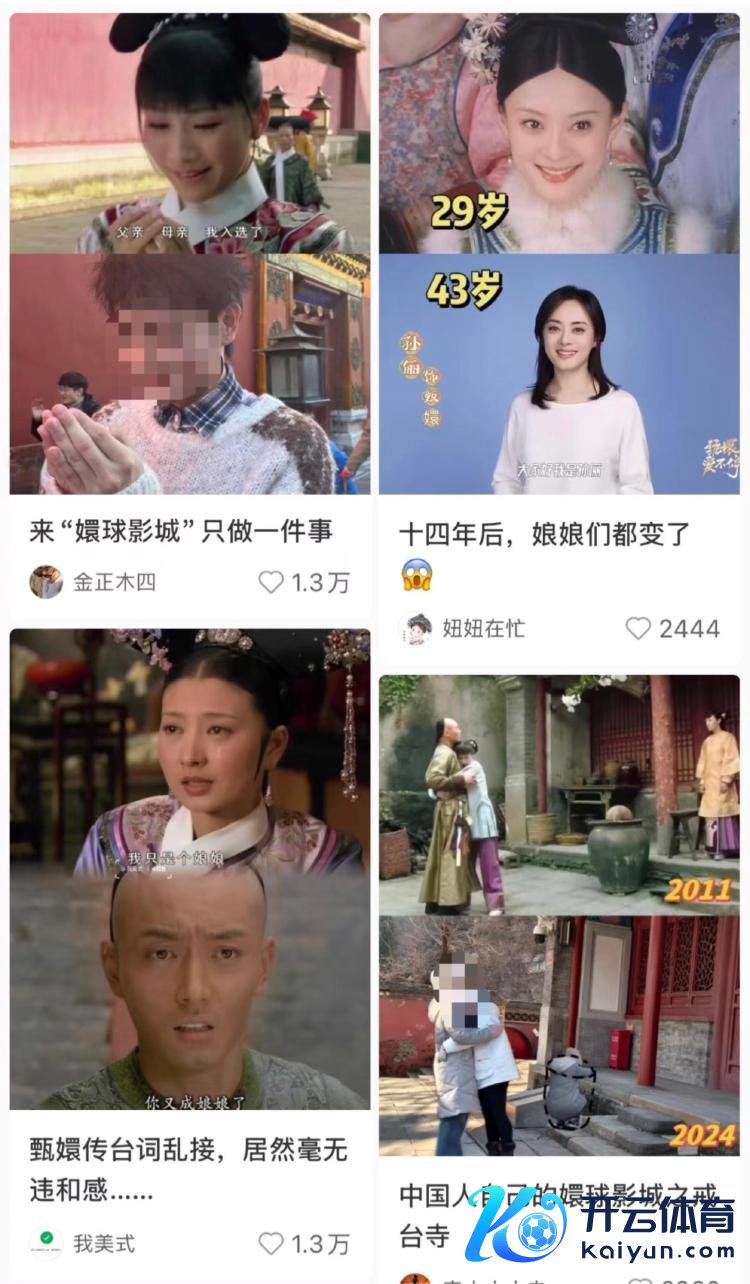Viewport: 750px width, 1284px height.
Task: Like the post by 妞妞在忙
Action: tap(638, 628)
